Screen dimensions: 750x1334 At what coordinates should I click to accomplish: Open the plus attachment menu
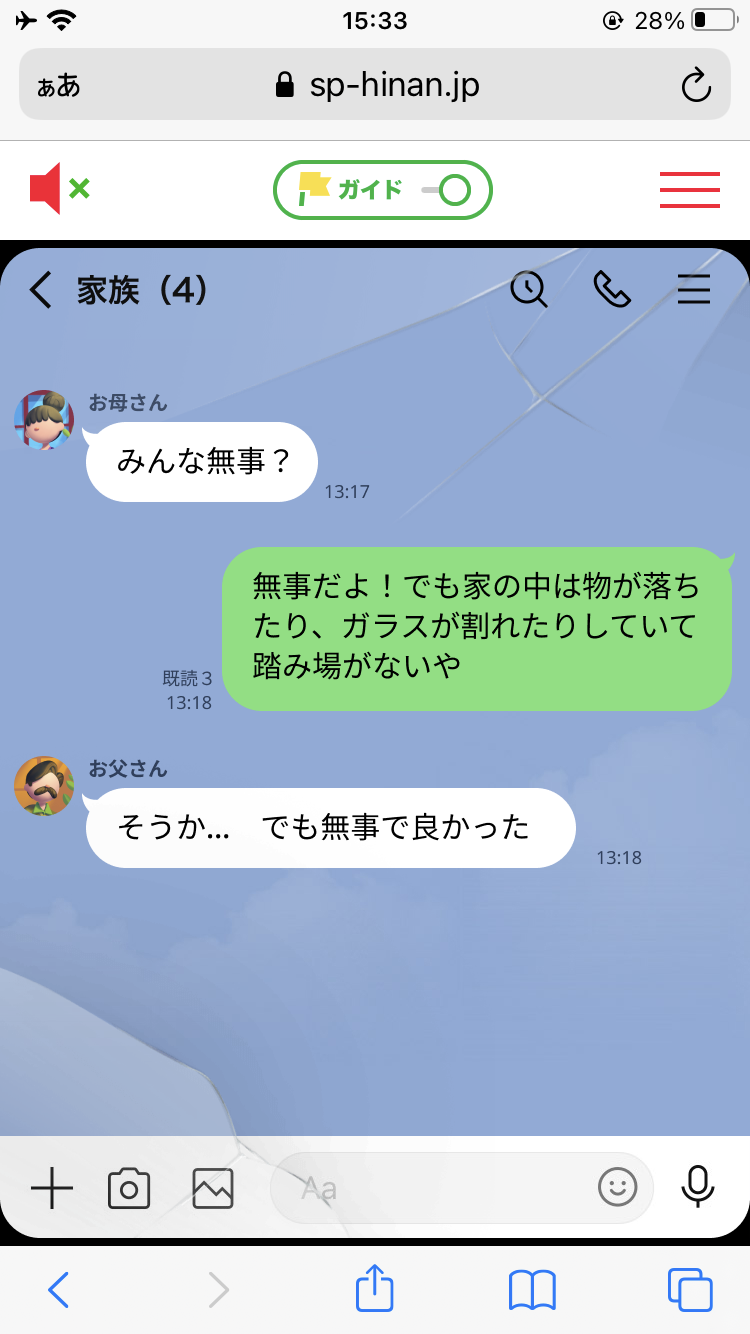pyautogui.click(x=52, y=1188)
